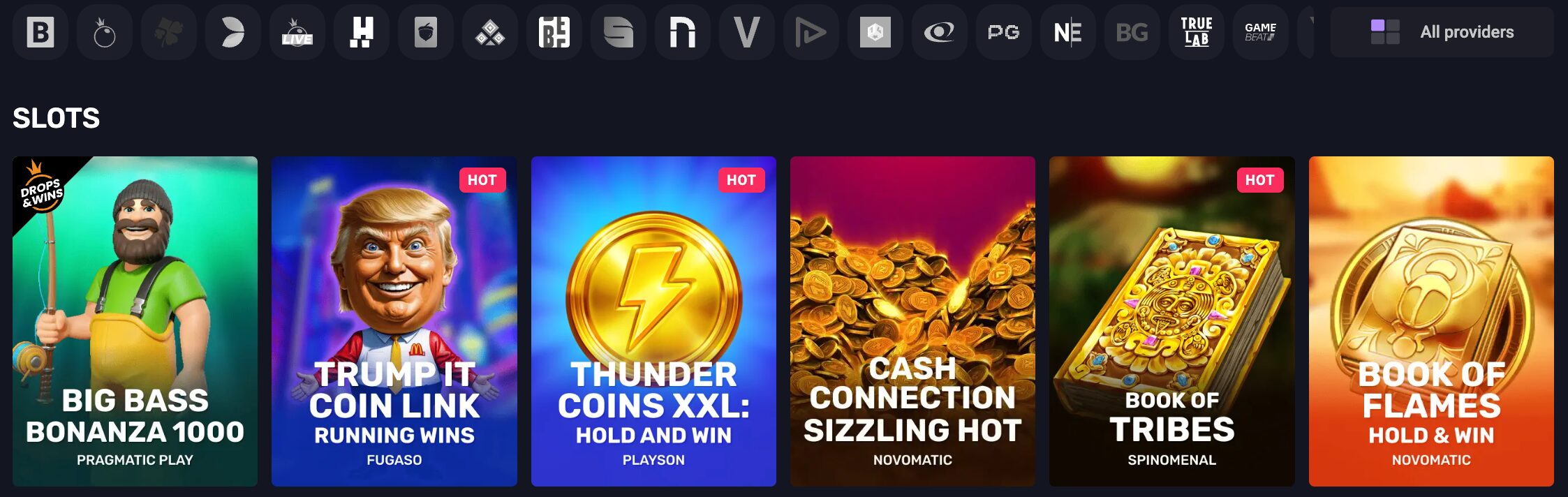The height and width of the screenshot is (497, 1568).
Task: Open Big Bass Bonanza 1000 slot
Action: (135, 321)
